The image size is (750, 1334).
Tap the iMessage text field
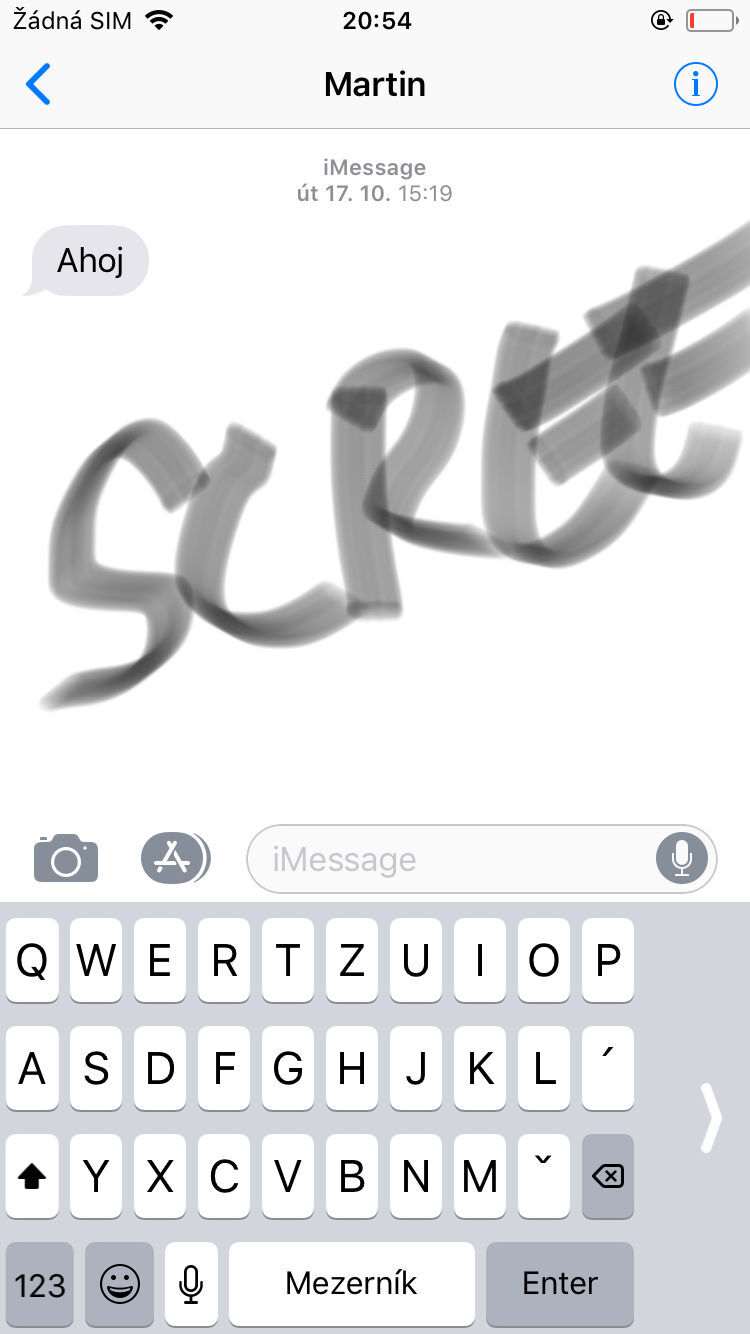click(x=450, y=859)
